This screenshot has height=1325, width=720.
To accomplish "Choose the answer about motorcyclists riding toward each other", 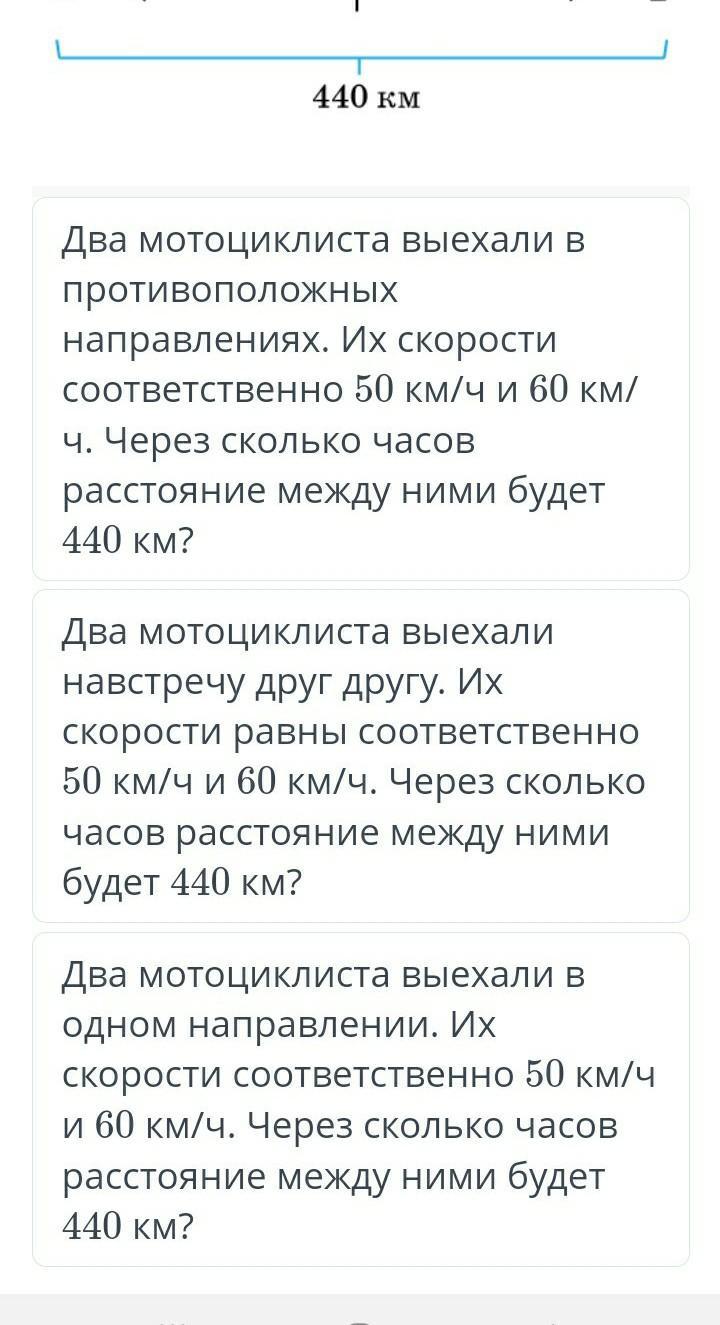I will 361,756.
